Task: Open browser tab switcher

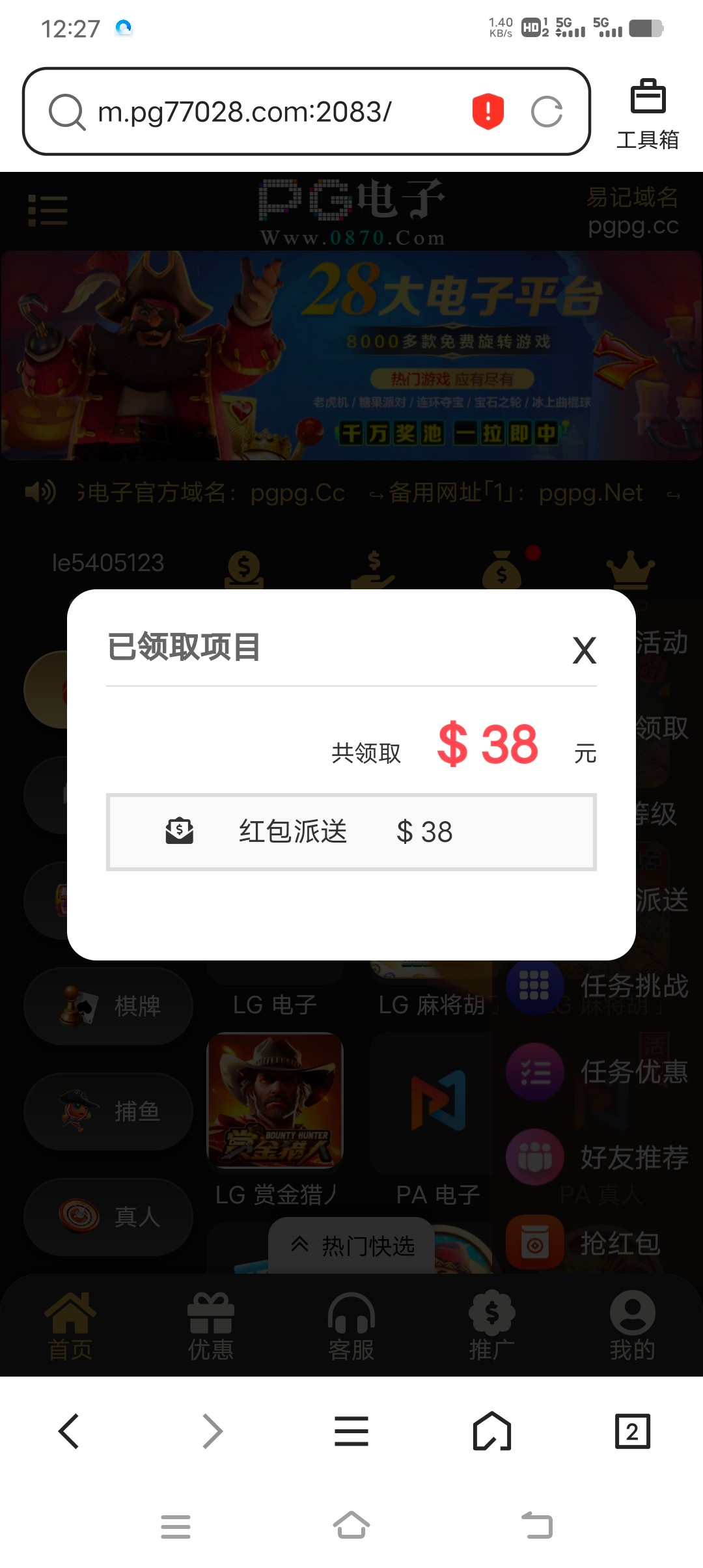Action: coord(632,1431)
